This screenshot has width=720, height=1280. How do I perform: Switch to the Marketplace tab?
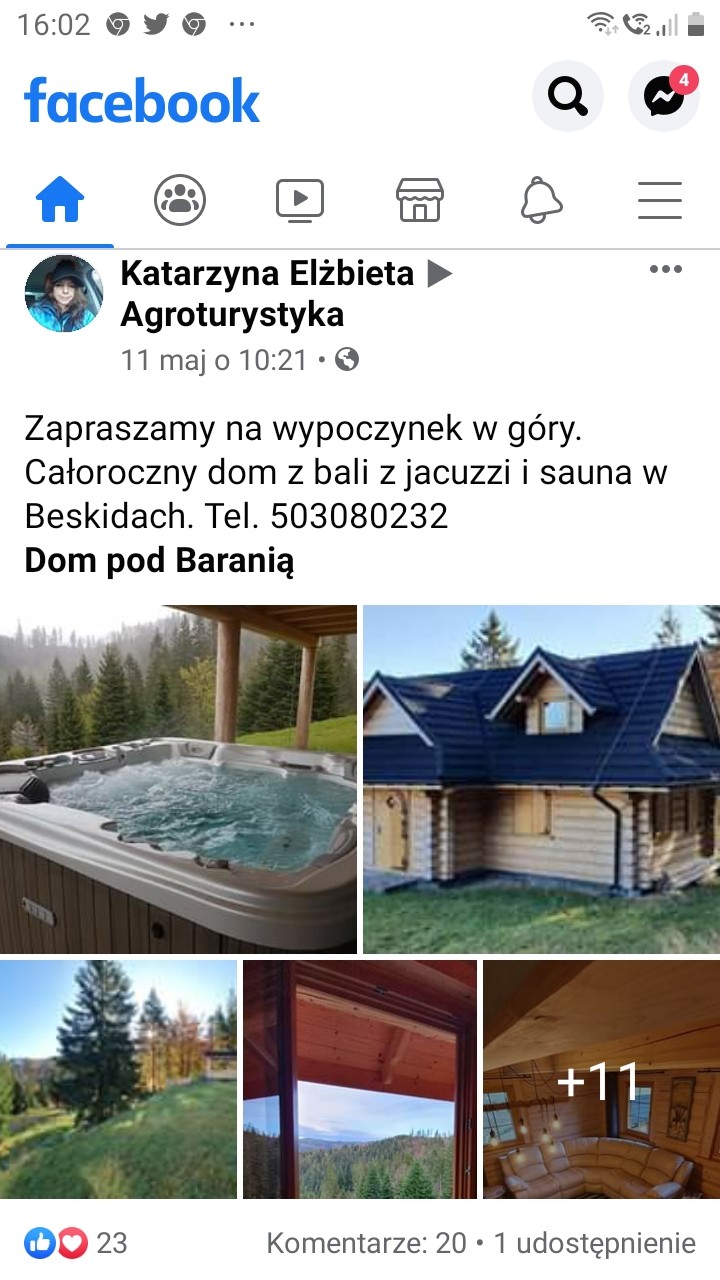tap(420, 200)
